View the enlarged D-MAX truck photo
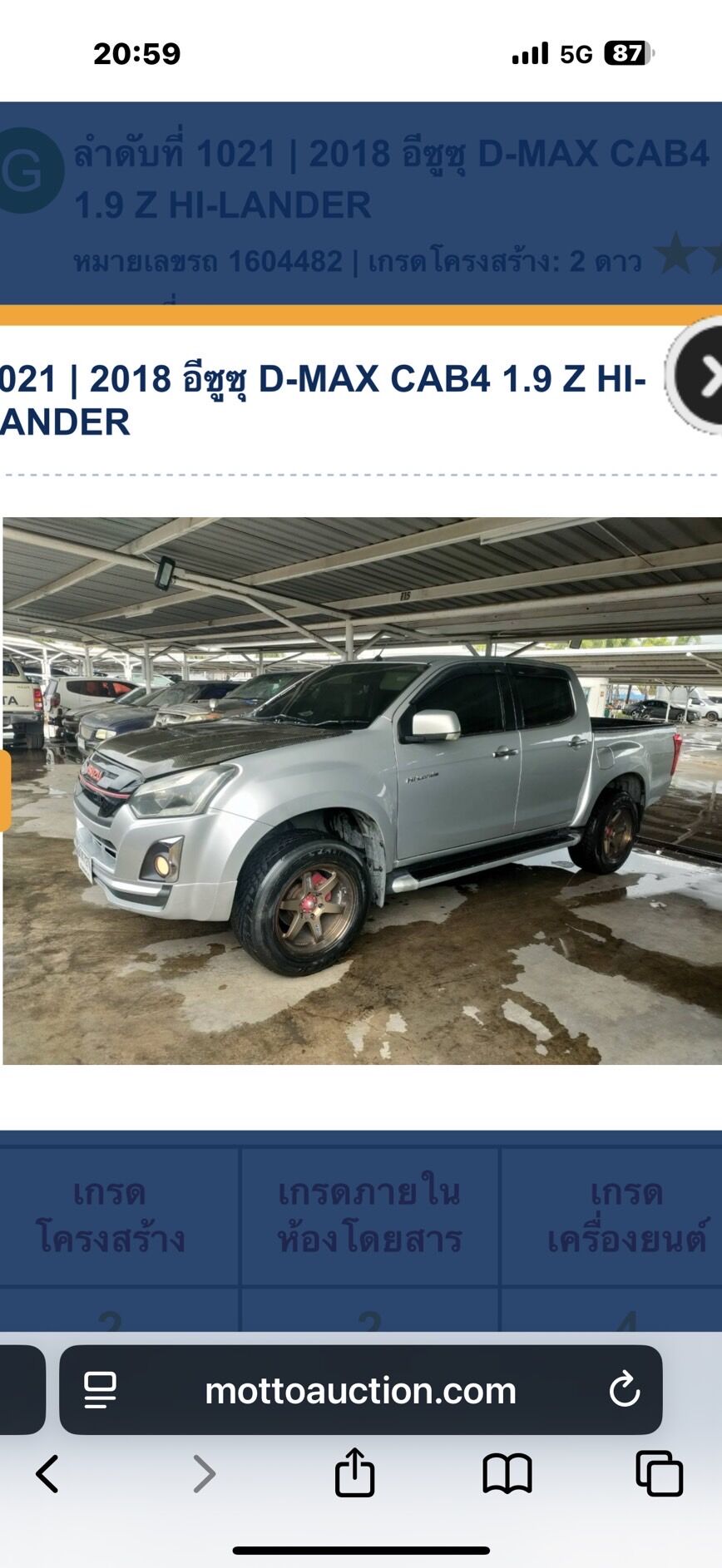The height and width of the screenshot is (1568, 722). pyautogui.click(x=362, y=790)
